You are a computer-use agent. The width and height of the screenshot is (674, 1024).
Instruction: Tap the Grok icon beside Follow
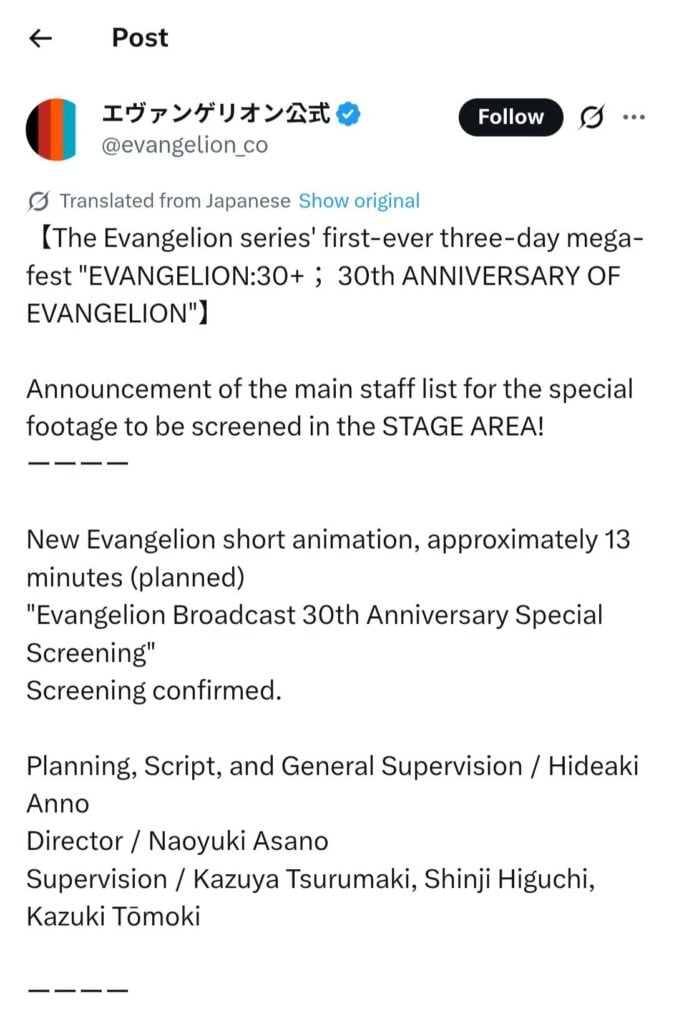tap(591, 117)
